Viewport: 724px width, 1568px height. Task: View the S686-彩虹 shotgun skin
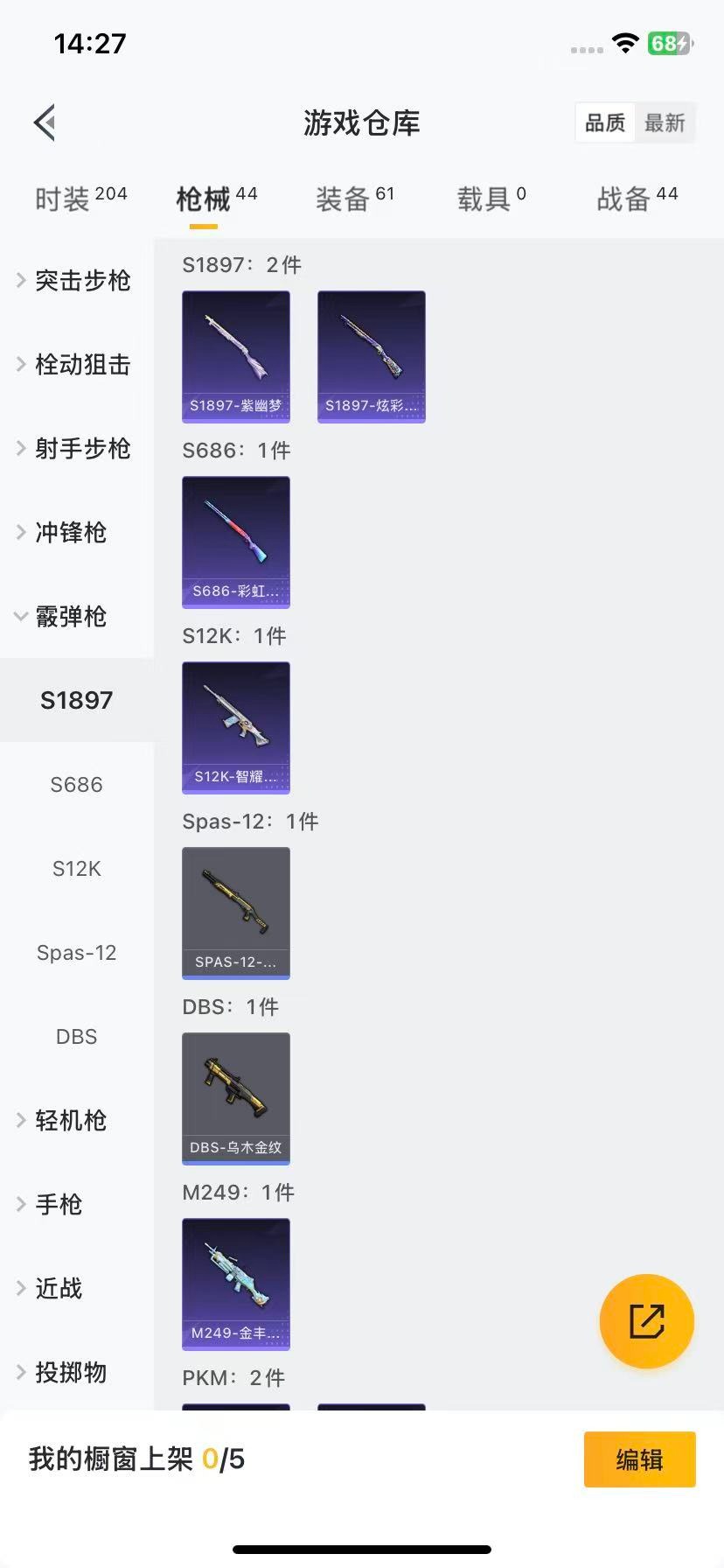click(x=236, y=542)
